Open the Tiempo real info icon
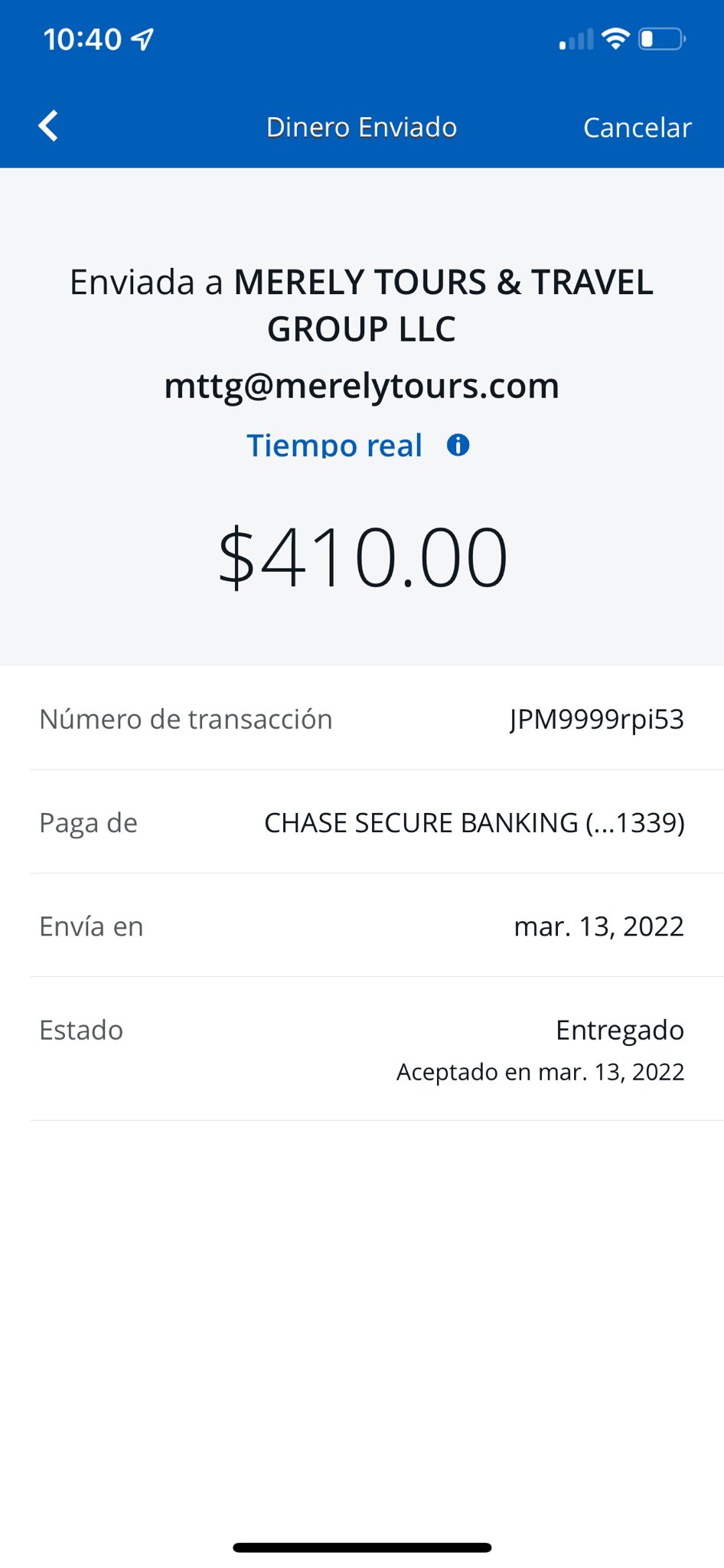This screenshot has height=1568, width=724. pyautogui.click(x=458, y=445)
